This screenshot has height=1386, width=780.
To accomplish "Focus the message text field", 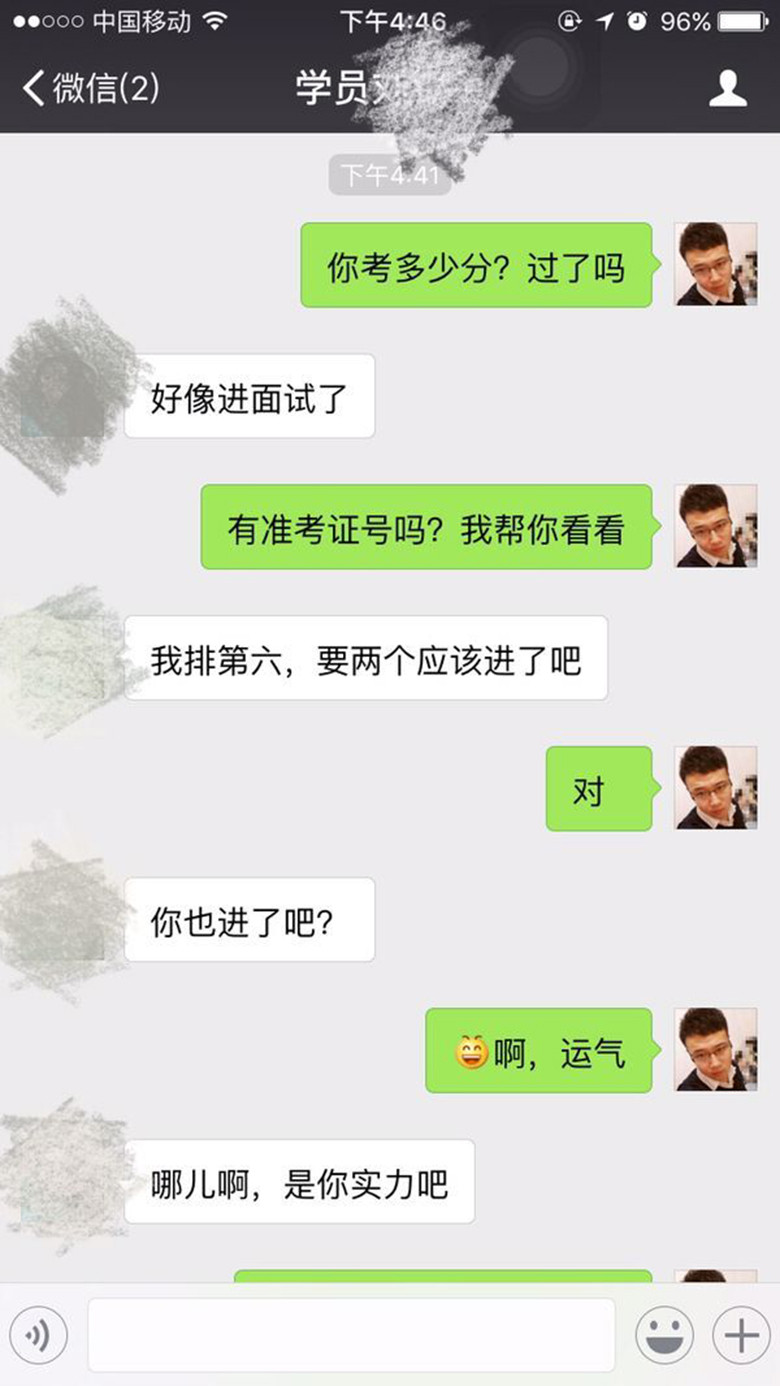I will [351, 1336].
